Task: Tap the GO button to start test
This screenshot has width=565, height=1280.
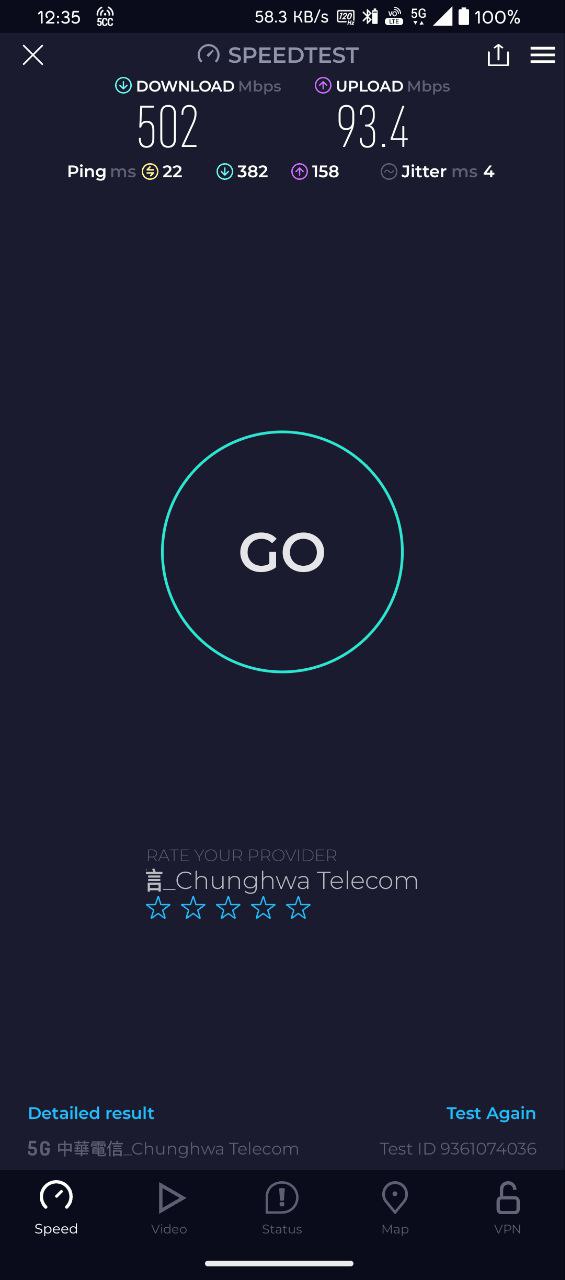Action: pos(282,552)
